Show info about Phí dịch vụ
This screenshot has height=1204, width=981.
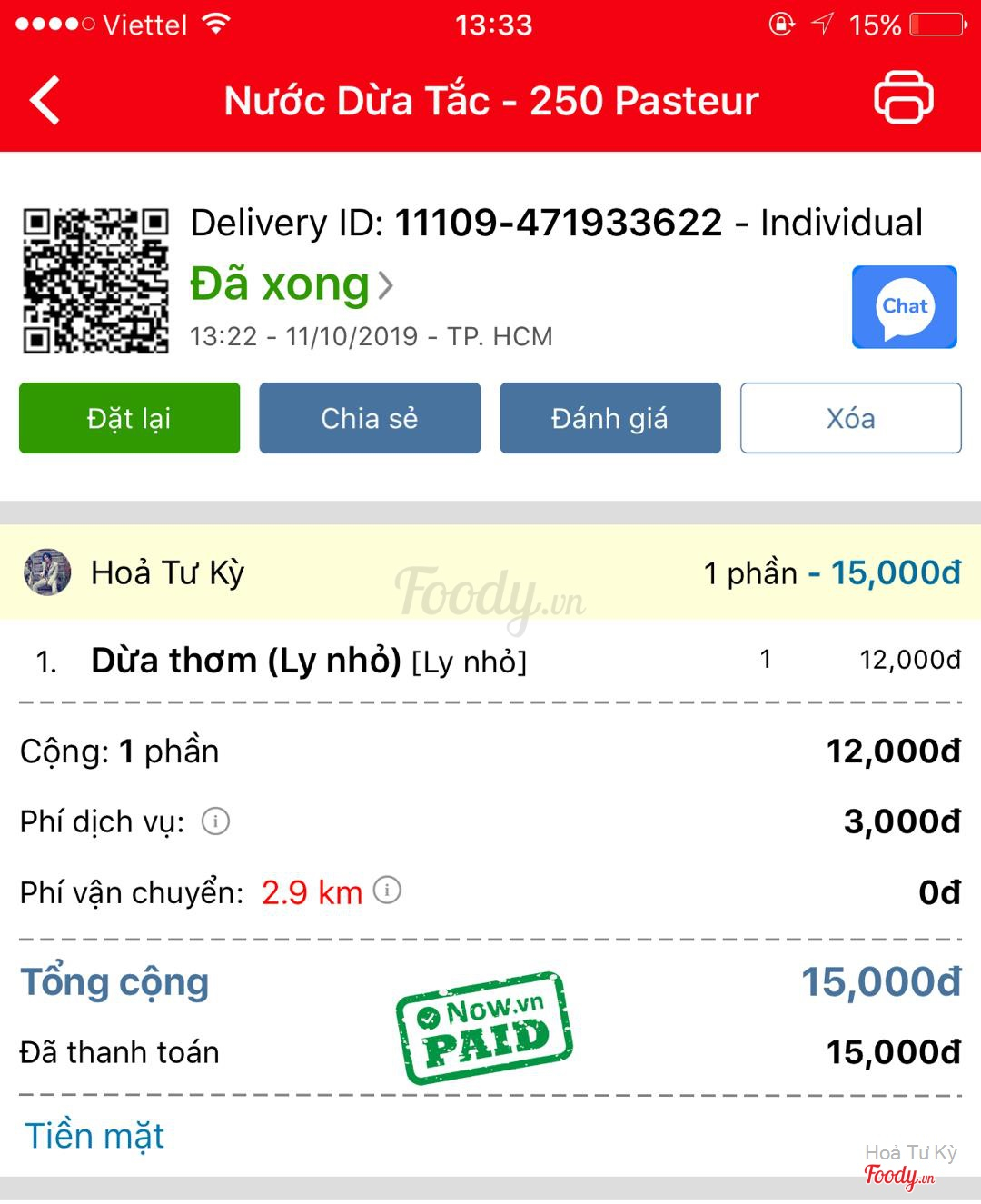(215, 821)
